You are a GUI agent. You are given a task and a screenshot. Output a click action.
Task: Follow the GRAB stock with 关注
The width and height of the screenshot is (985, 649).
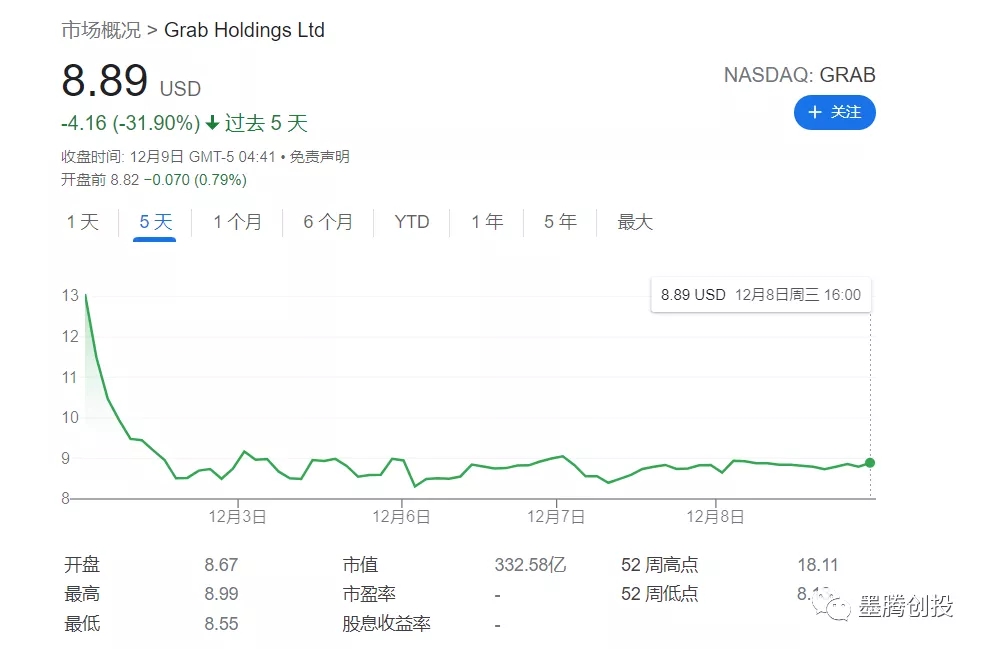point(834,112)
